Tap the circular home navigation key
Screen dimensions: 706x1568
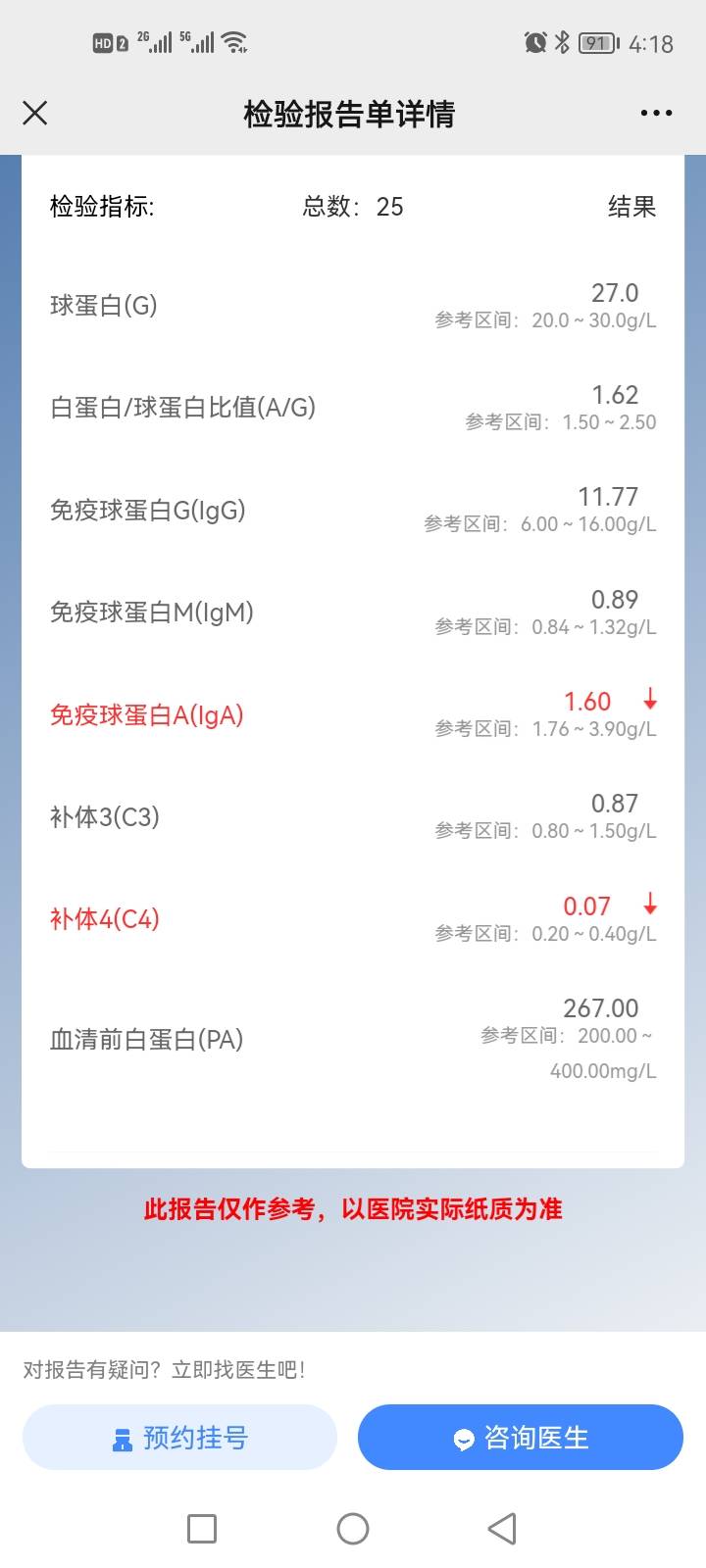coord(353,1528)
